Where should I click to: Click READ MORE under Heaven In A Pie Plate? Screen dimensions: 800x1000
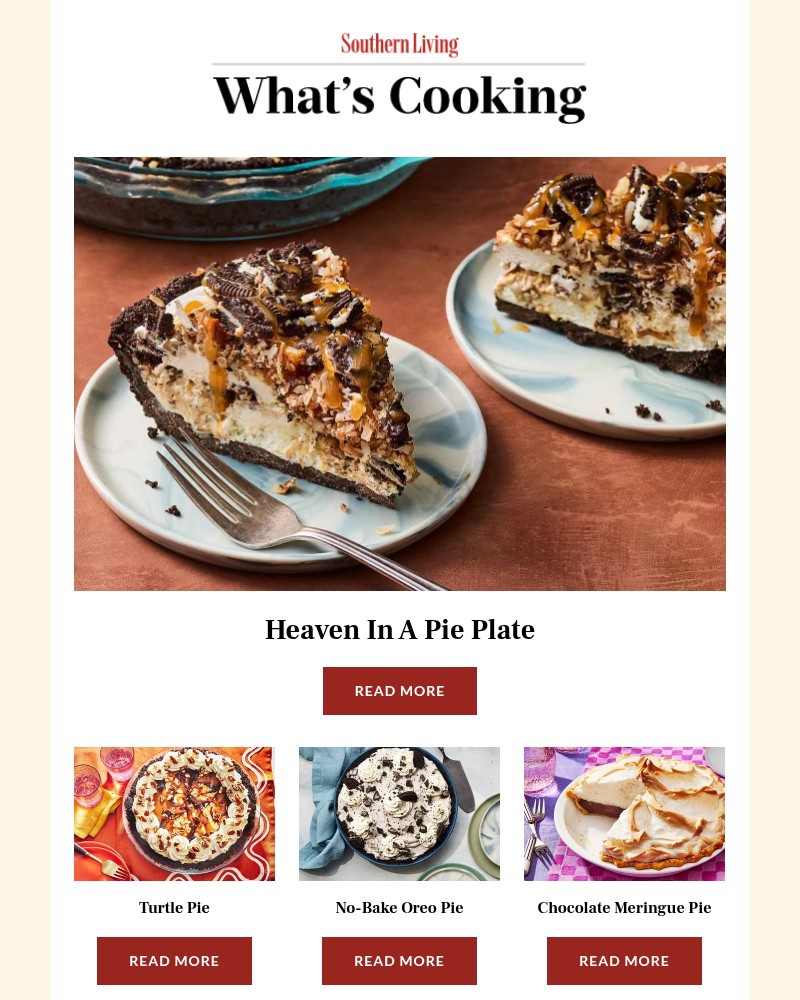(400, 690)
